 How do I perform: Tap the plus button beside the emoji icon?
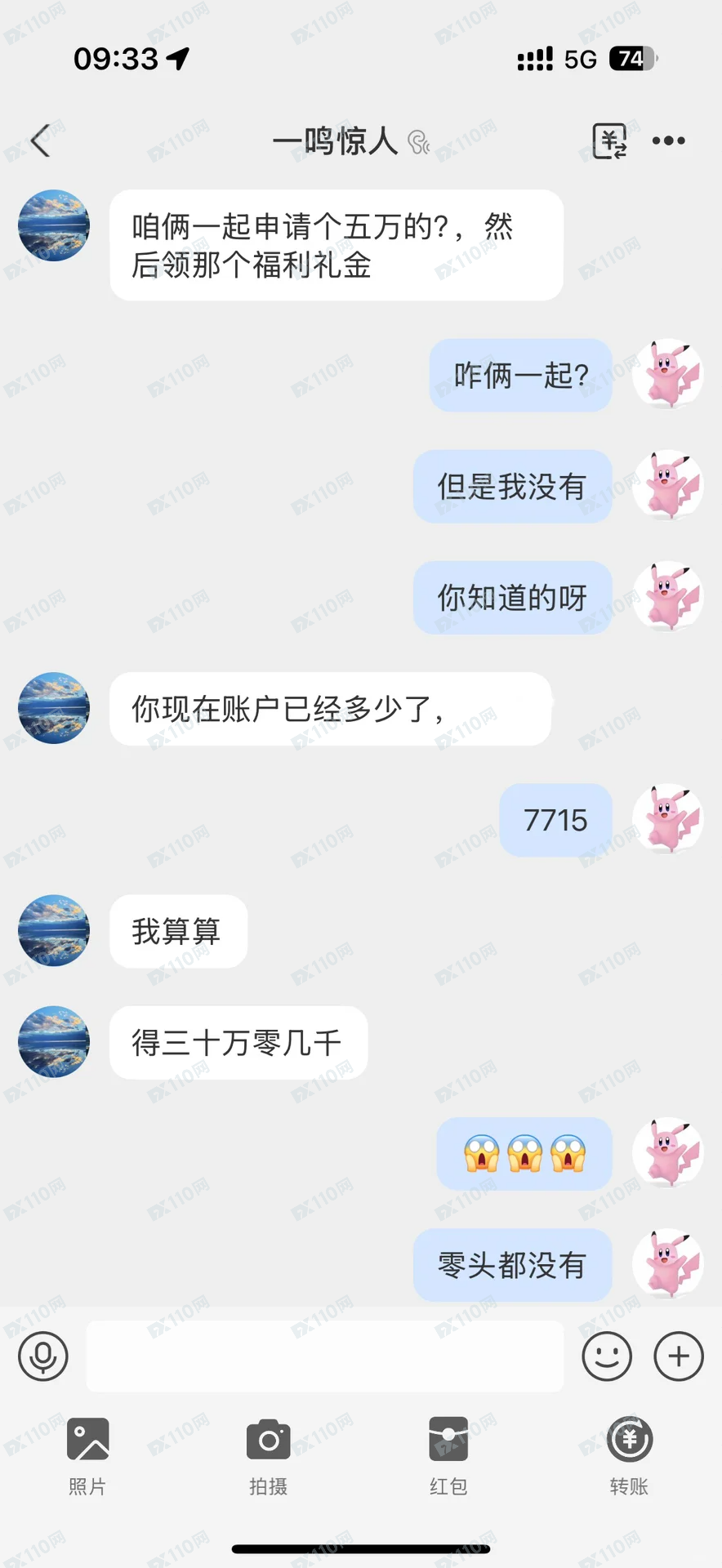[x=678, y=1356]
